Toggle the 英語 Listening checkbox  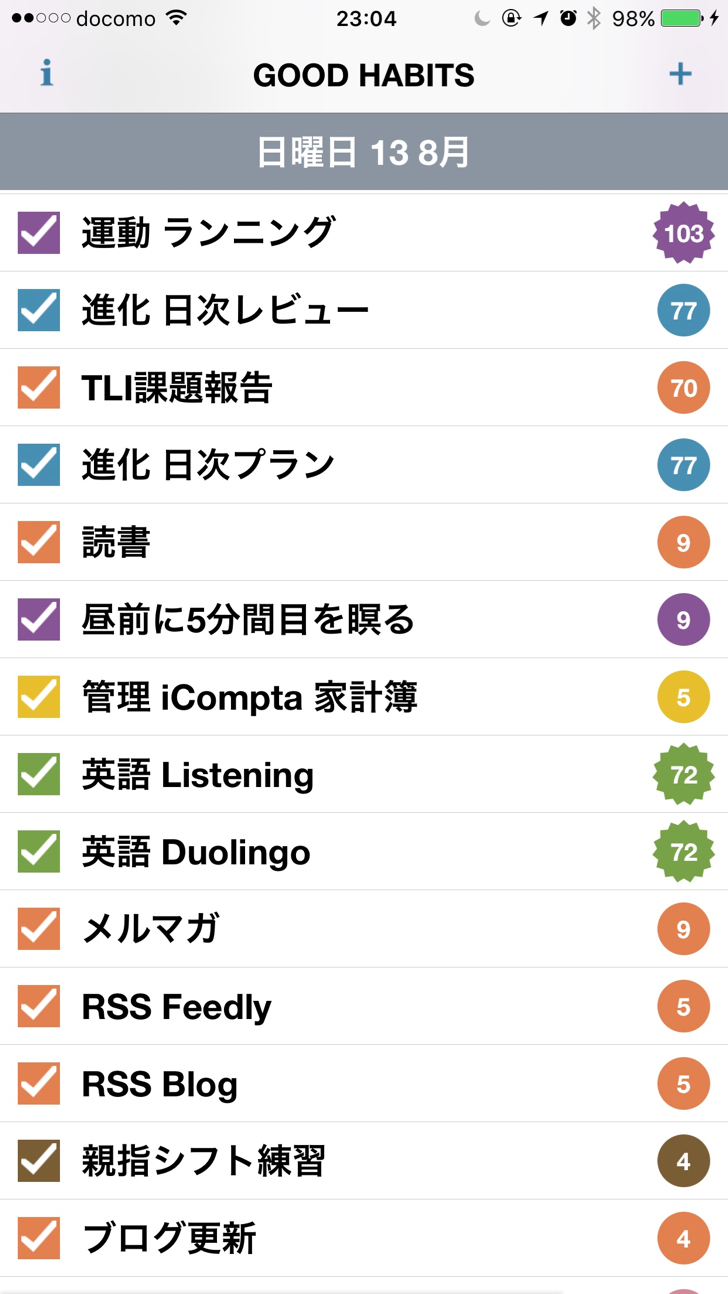[x=39, y=775]
